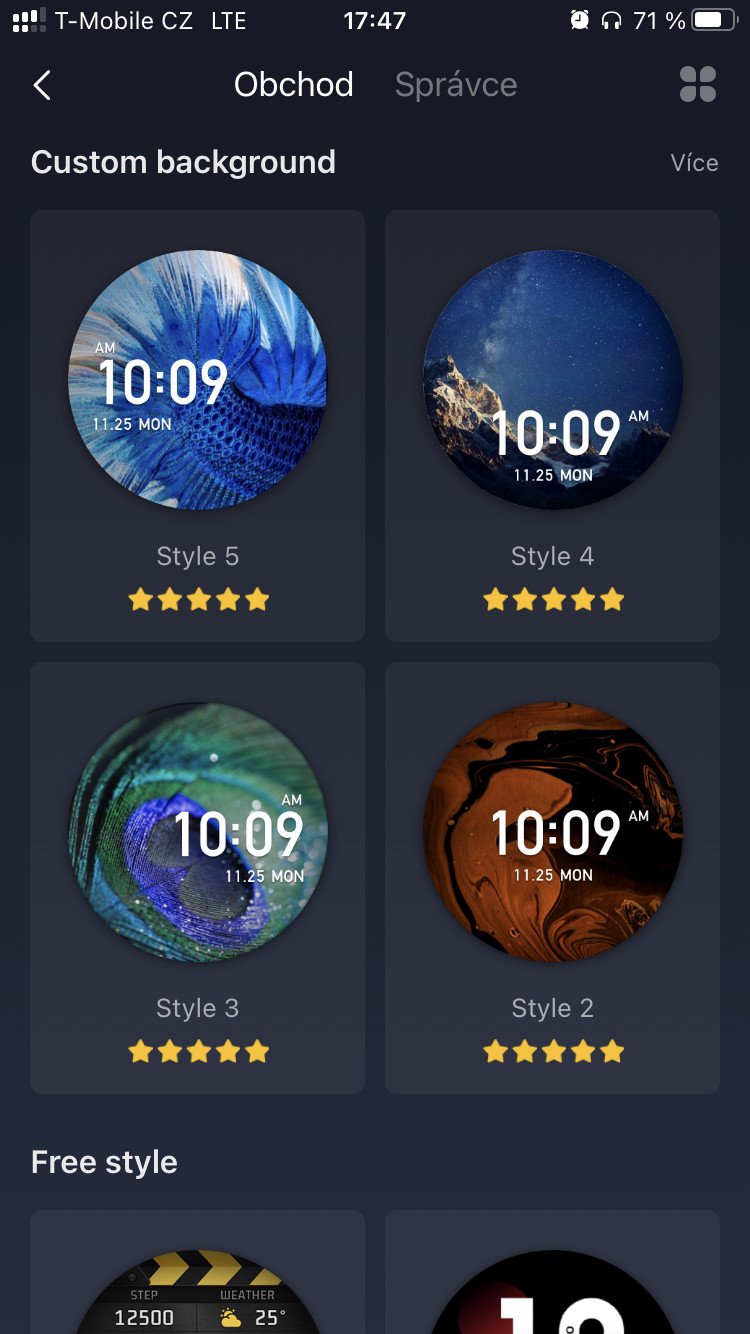The width and height of the screenshot is (750, 1334).
Task: Go back using the top-left arrow
Action: (x=42, y=85)
